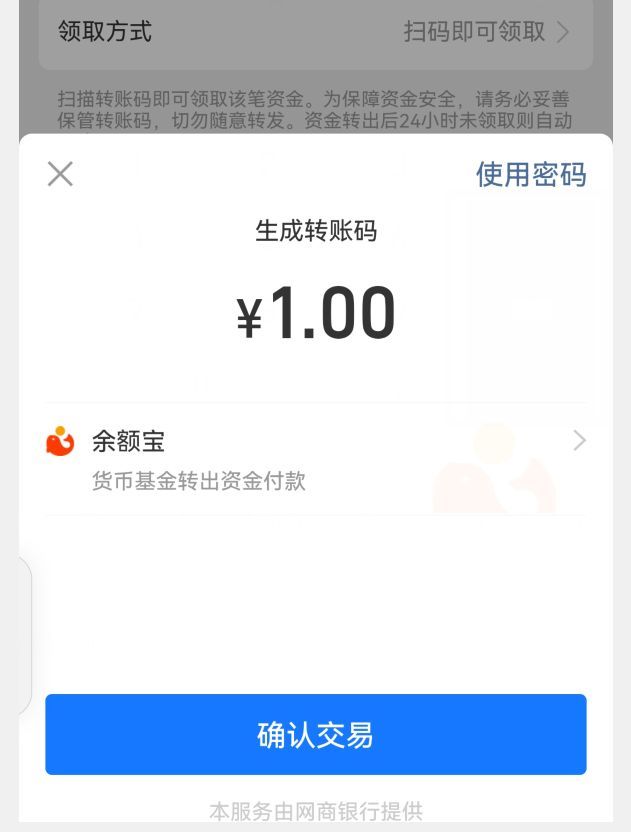Change the 余额宝 payment method

pos(315,458)
